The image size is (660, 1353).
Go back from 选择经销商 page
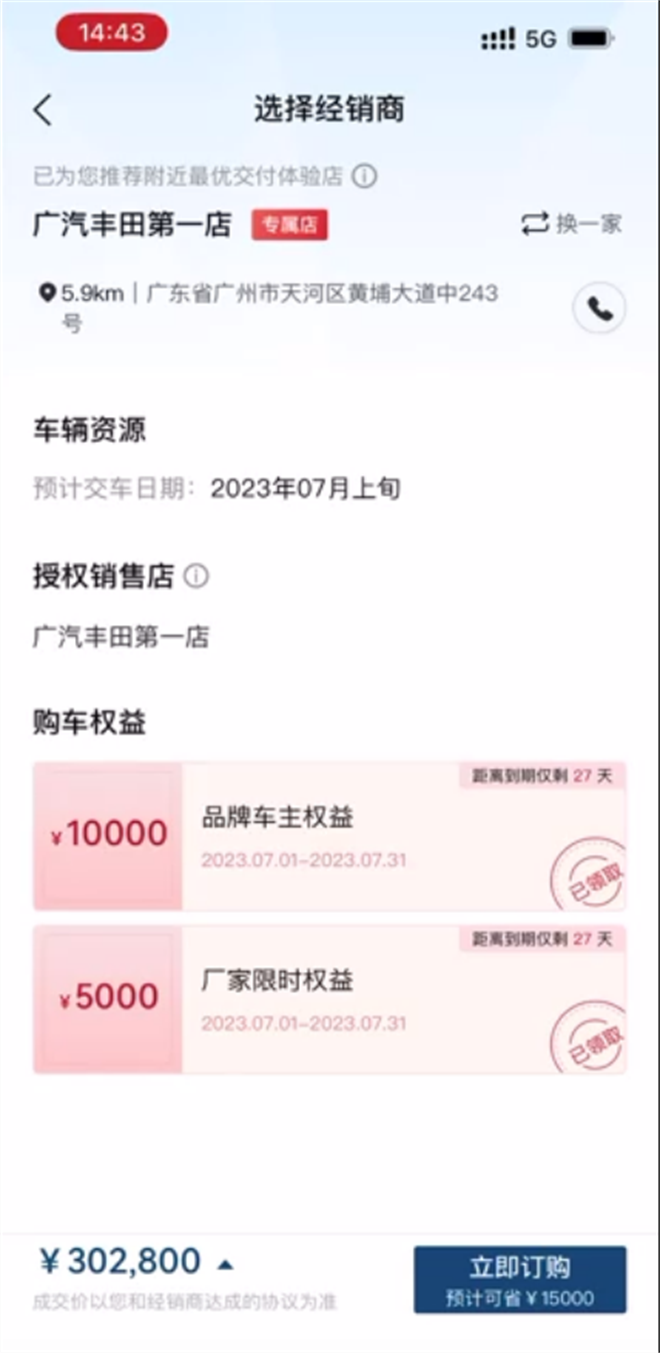[x=42, y=110]
